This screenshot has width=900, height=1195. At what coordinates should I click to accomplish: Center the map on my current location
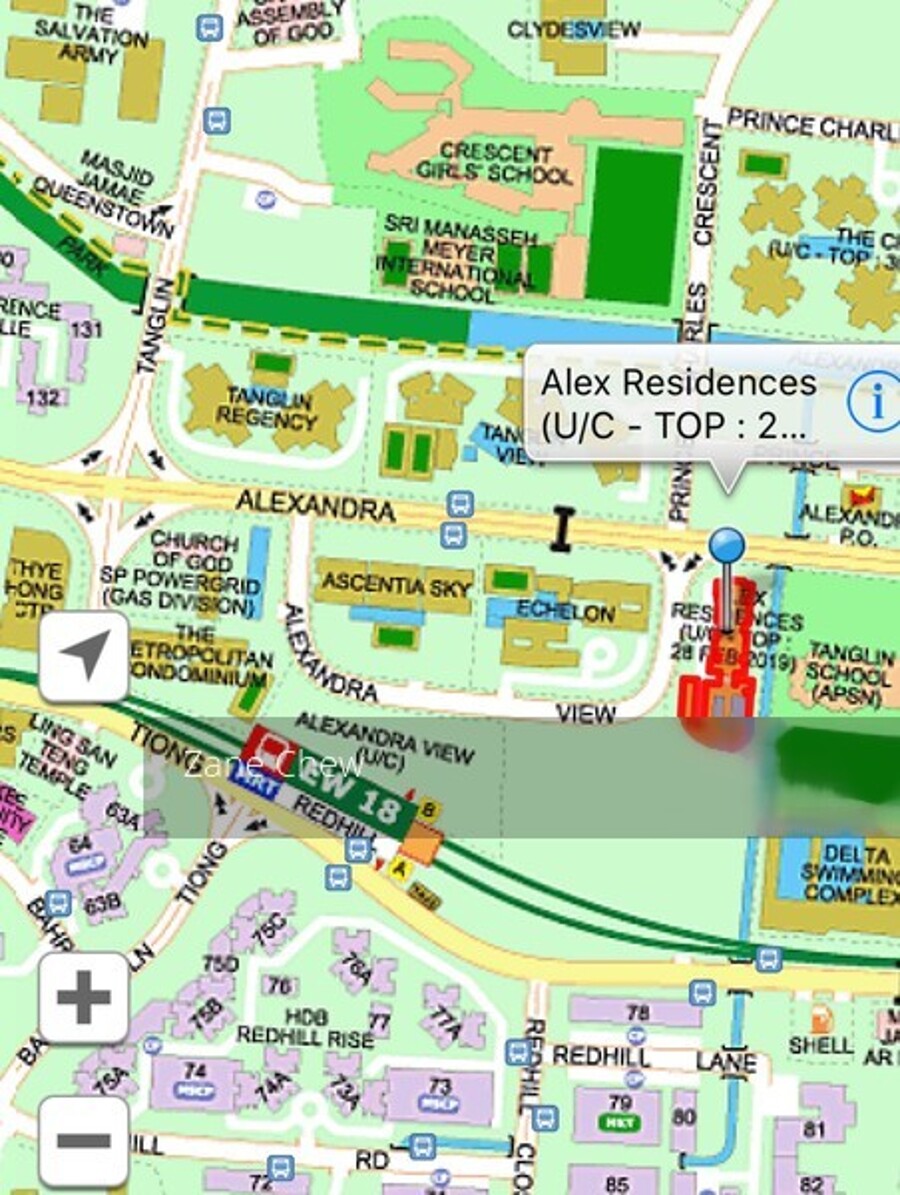pos(84,657)
